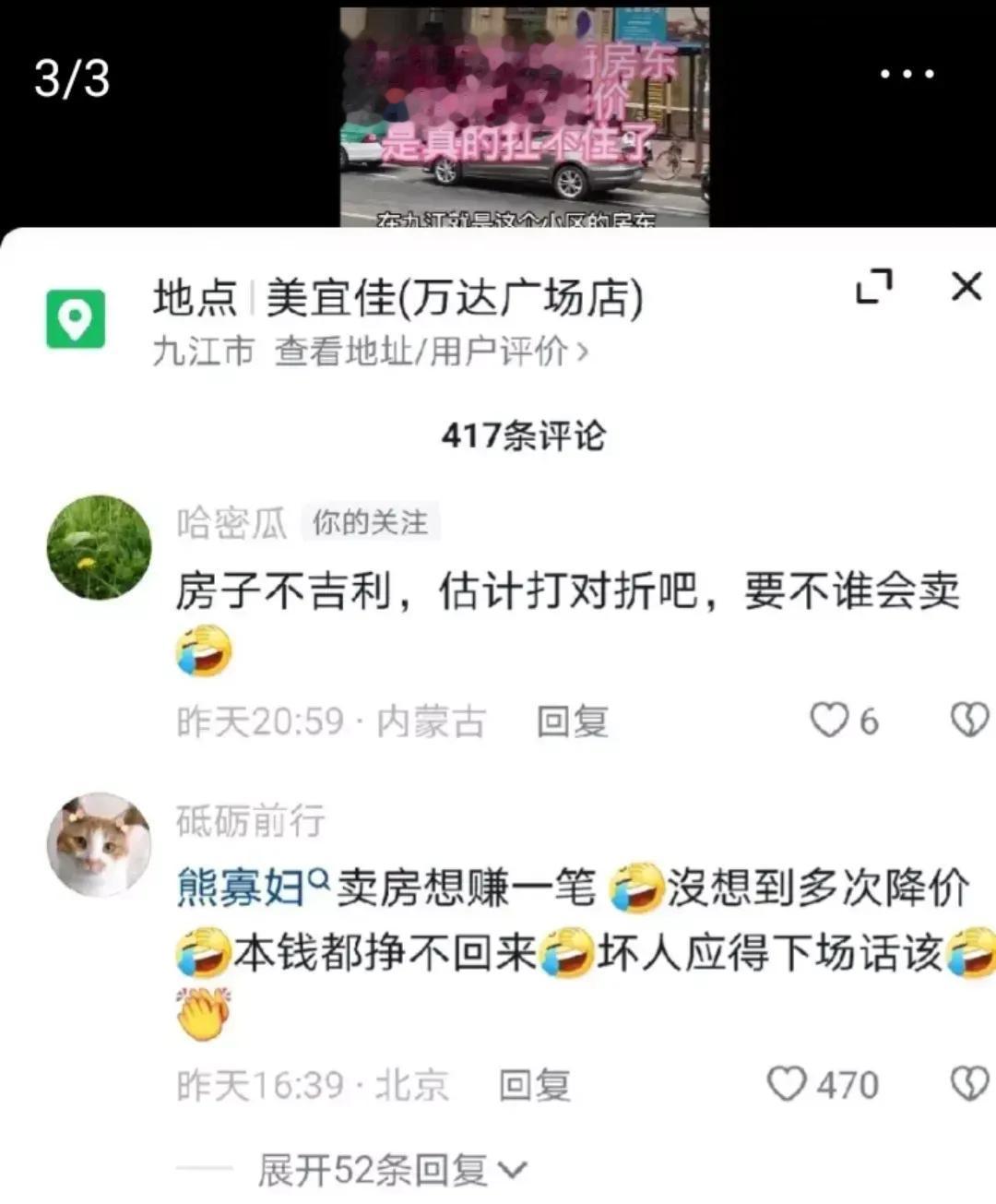996x1204 pixels.
Task: Tap the video preview above comments
Action: click(524, 116)
